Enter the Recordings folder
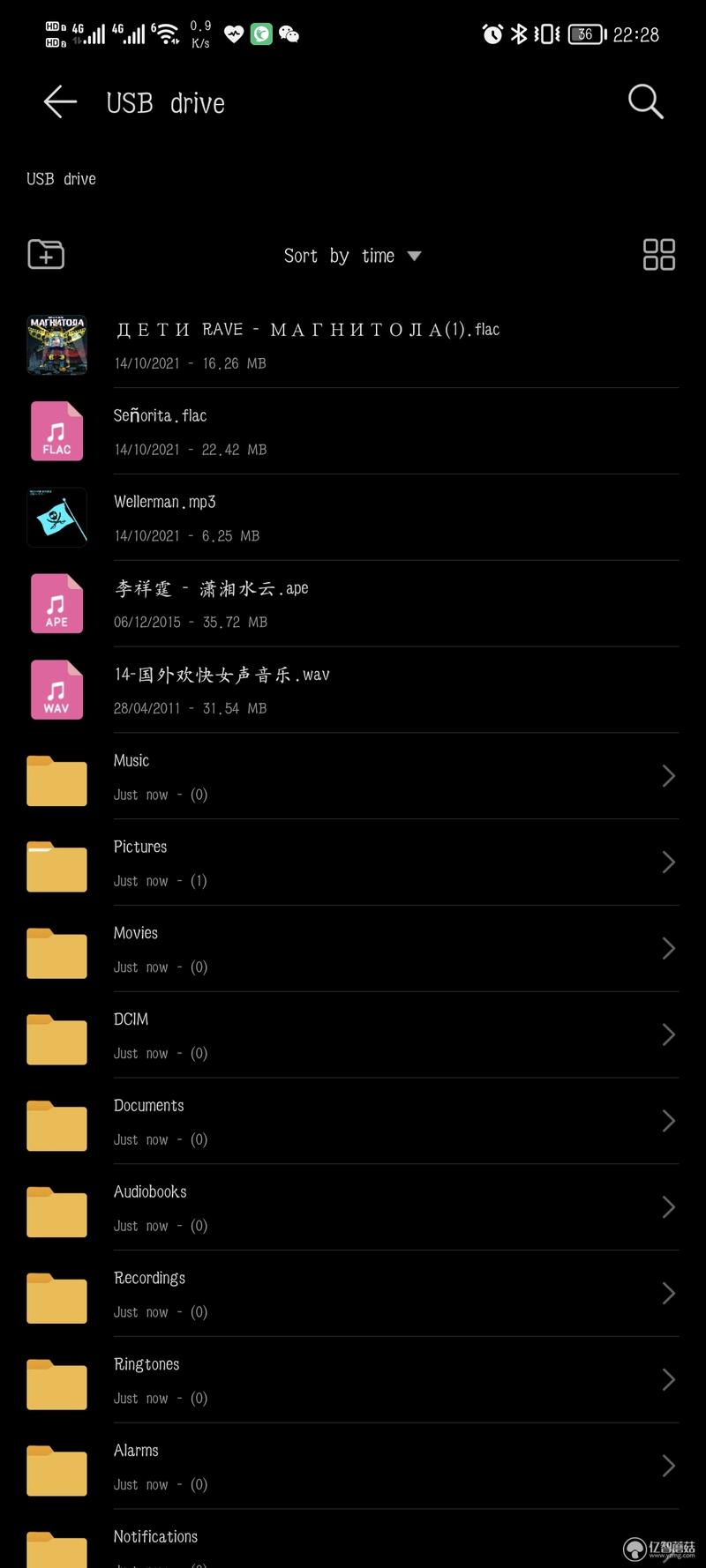Screen dimensions: 706x1568 tap(353, 1294)
